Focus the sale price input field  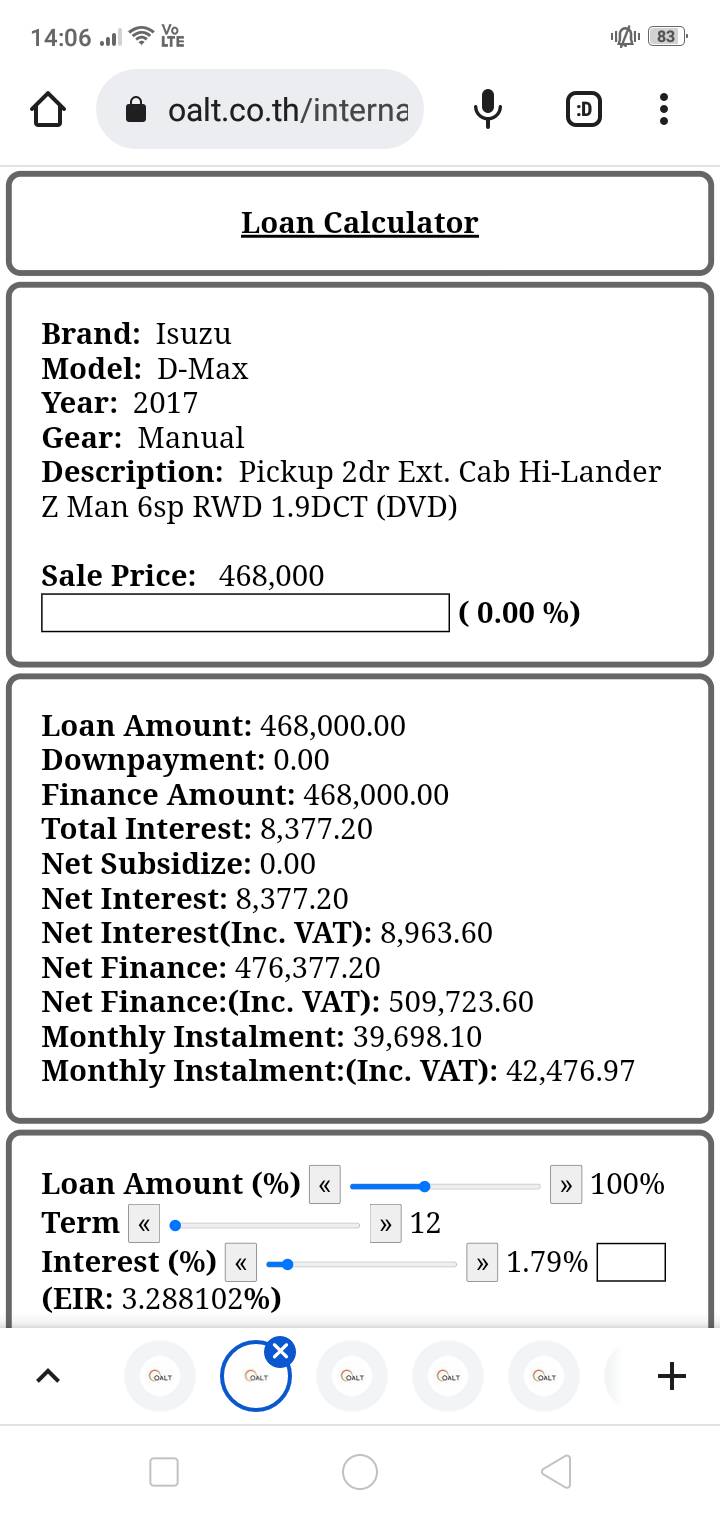245,613
